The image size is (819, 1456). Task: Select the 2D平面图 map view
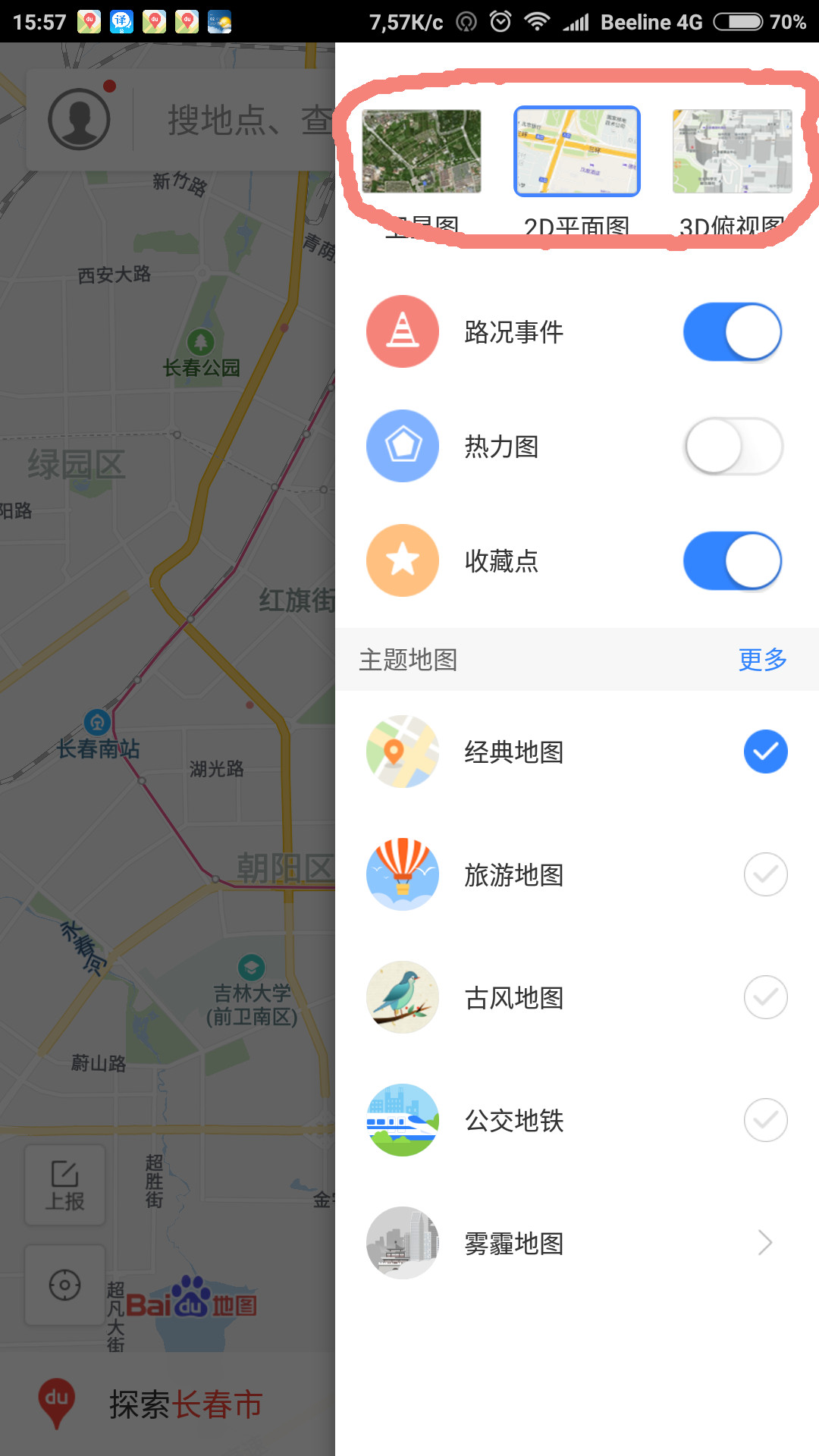pos(577,152)
